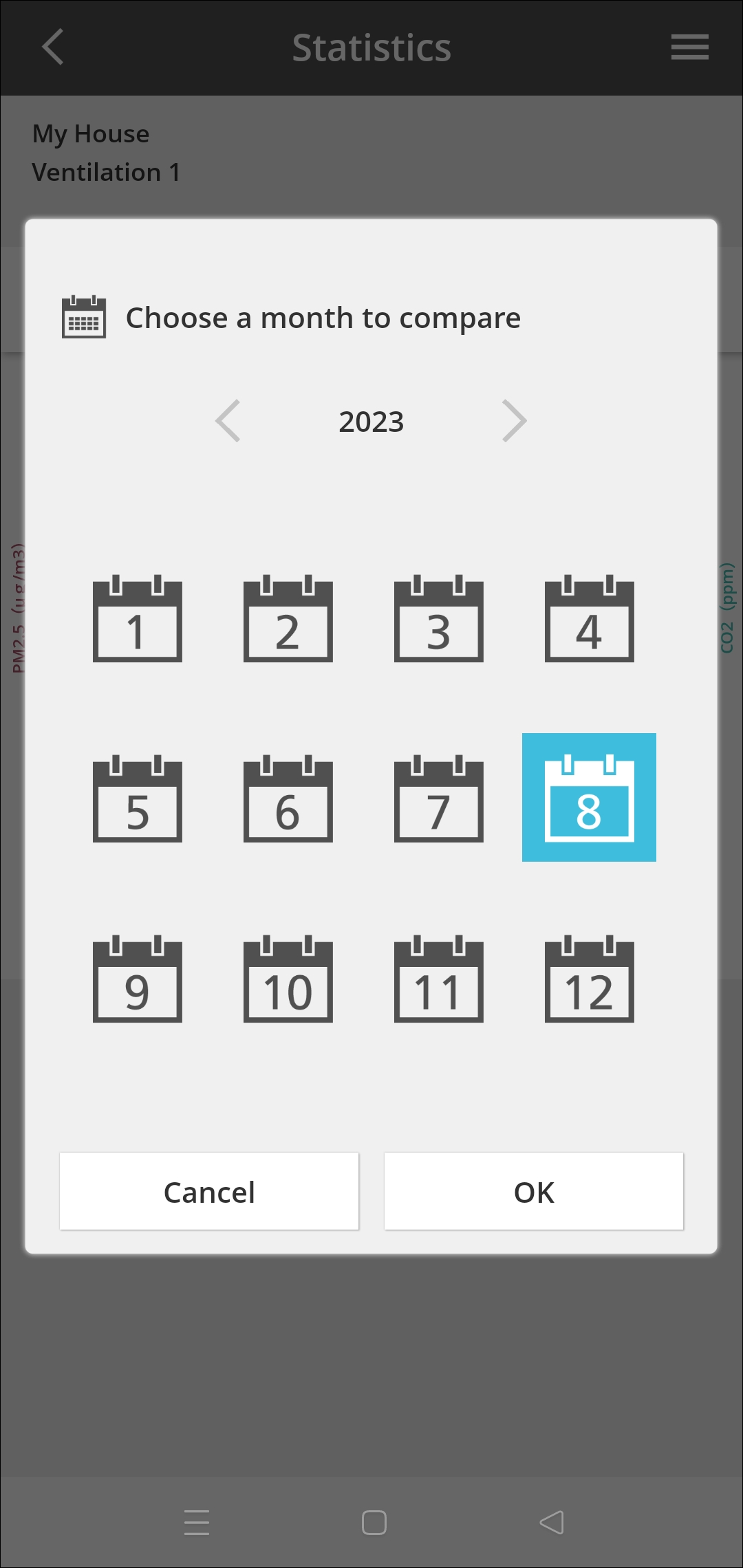Go to the next year
This screenshot has width=743, height=1568.
[515, 421]
